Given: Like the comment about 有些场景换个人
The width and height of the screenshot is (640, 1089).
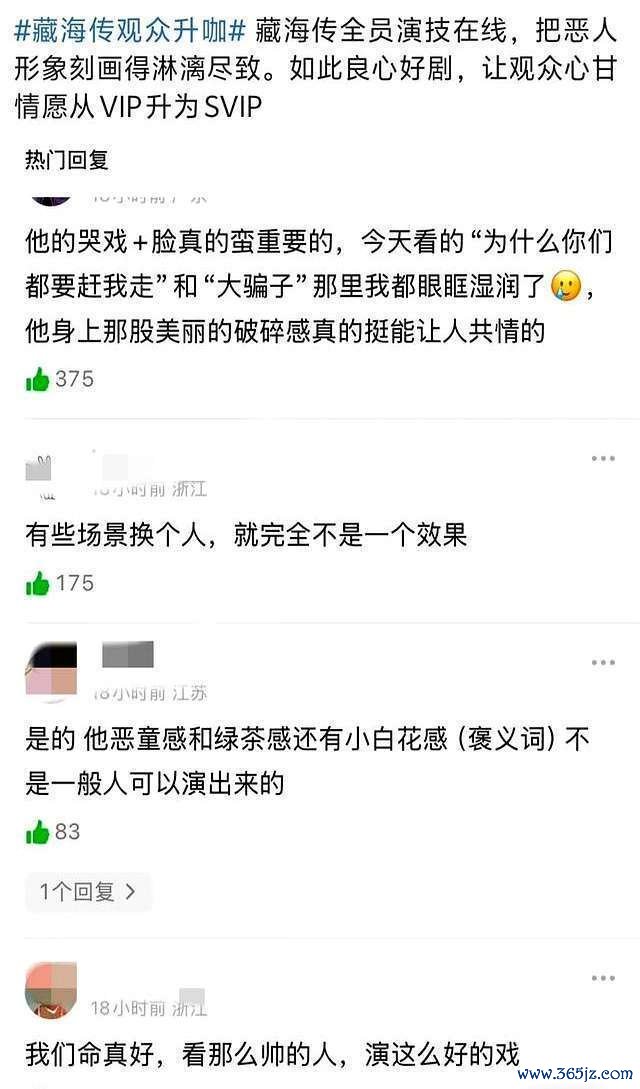Looking at the screenshot, I should tap(38, 583).
